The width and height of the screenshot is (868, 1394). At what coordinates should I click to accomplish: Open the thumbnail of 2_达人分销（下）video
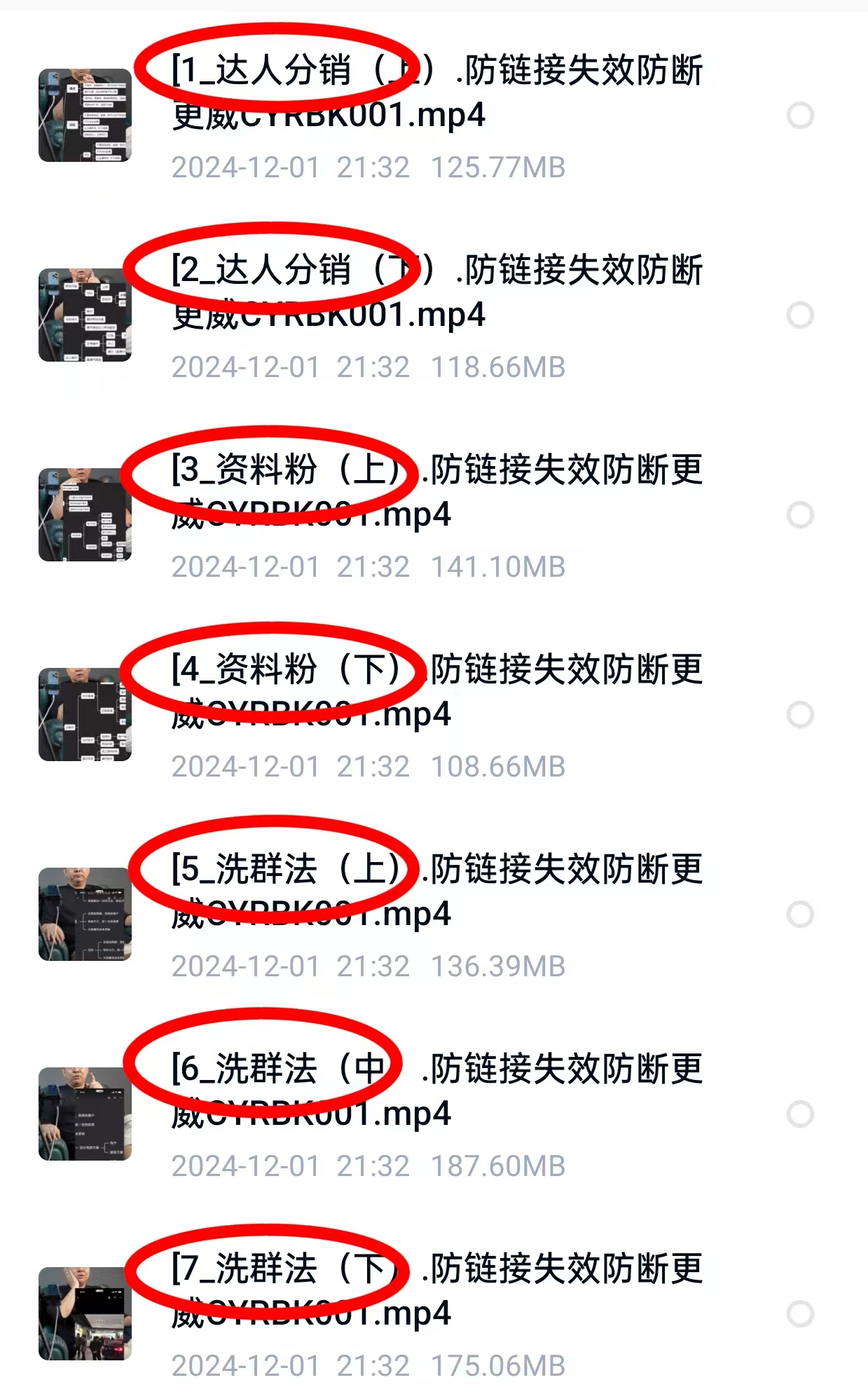(85, 313)
